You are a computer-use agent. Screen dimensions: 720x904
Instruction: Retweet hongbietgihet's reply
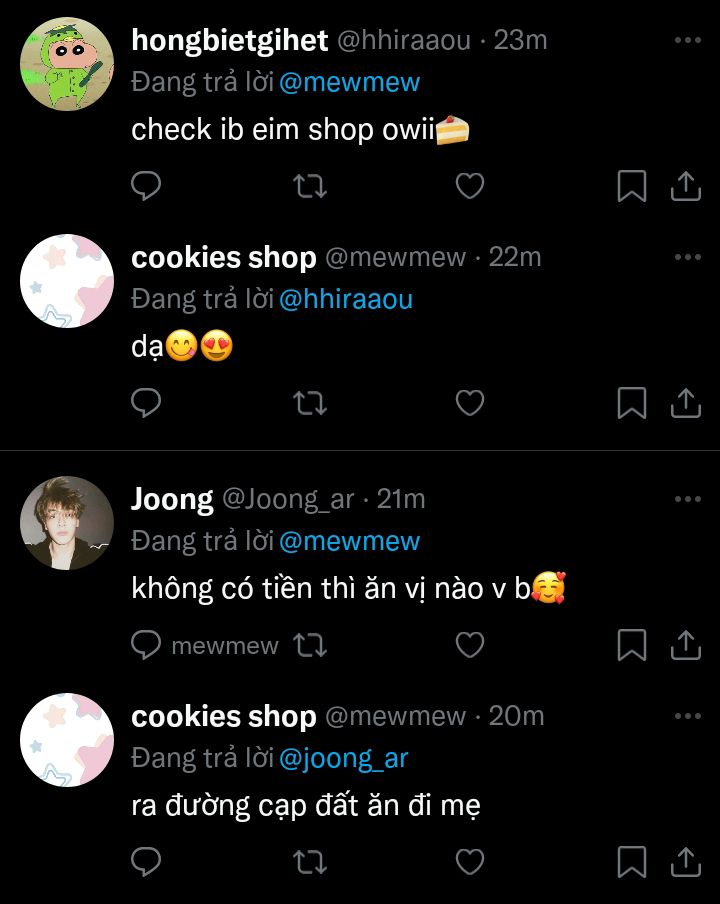tap(310, 186)
